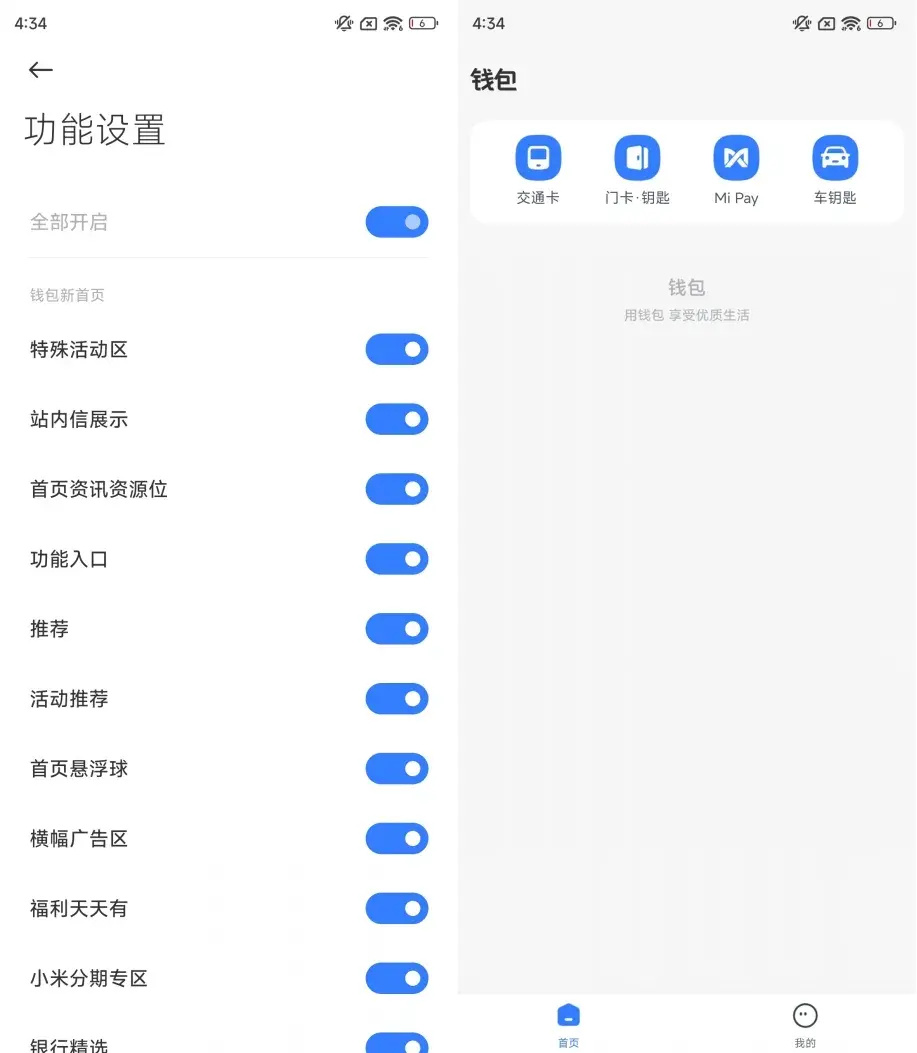Turn off 福利天天有
The image size is (917, 1053).
(397, 908)
